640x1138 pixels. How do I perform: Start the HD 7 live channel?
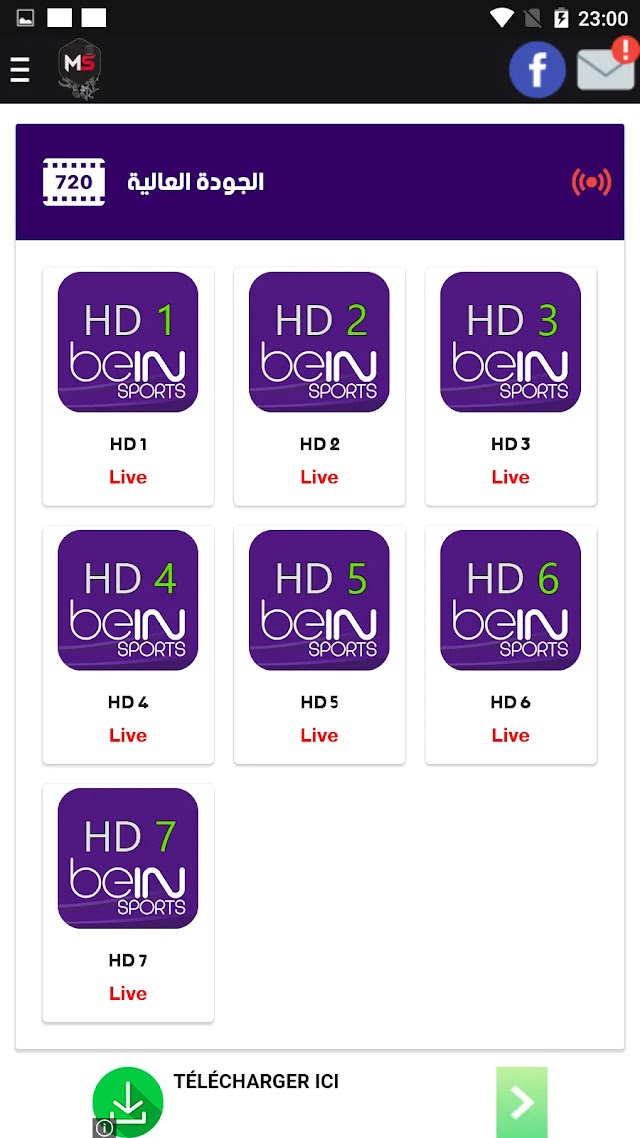coord(128,903)
